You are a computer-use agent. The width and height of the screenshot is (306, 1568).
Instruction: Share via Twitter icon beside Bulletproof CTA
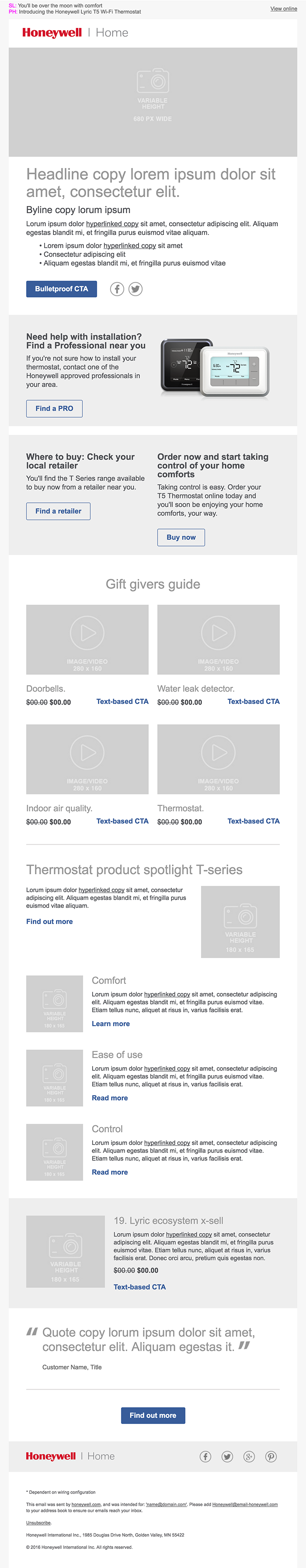[136, 289]
